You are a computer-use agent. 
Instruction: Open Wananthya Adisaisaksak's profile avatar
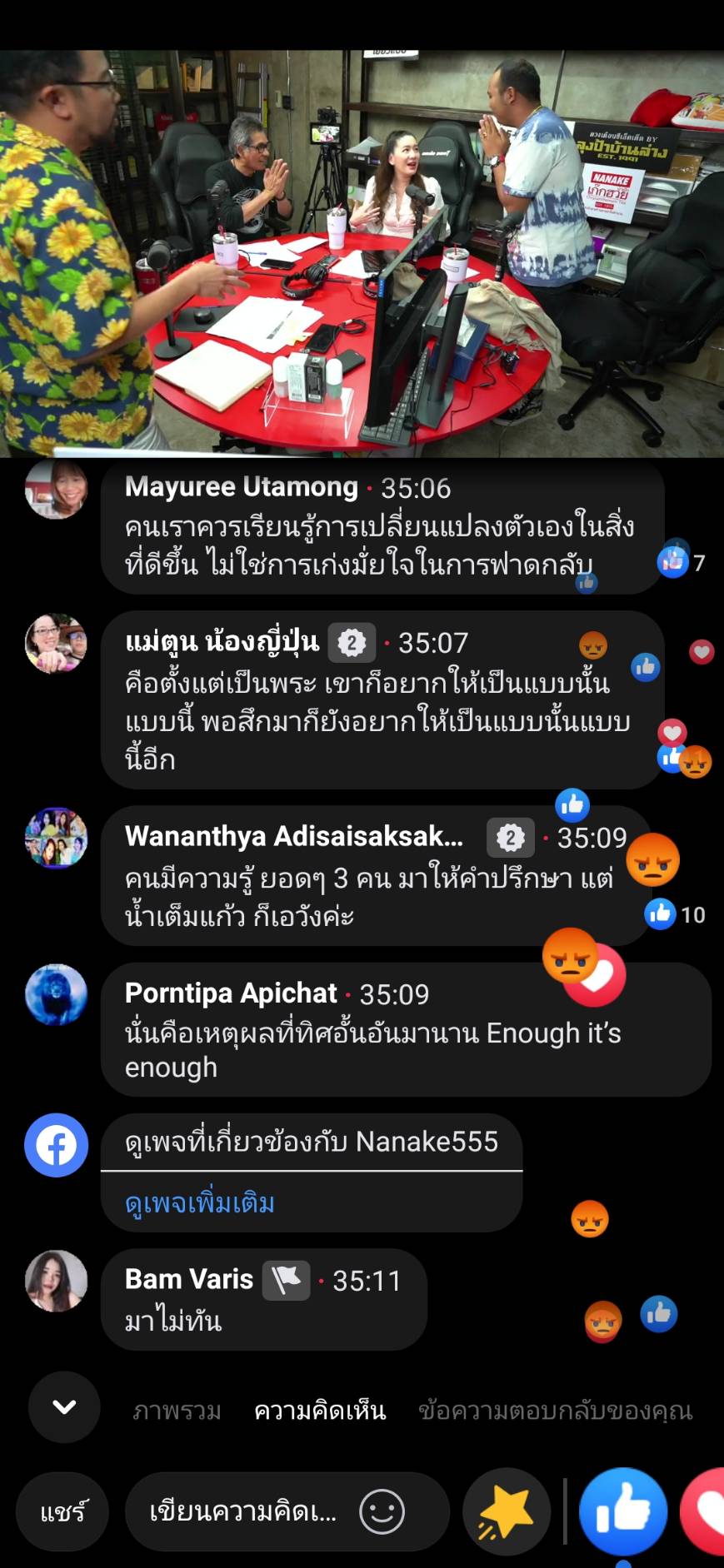pyautogui.click(x=56, y=837)
